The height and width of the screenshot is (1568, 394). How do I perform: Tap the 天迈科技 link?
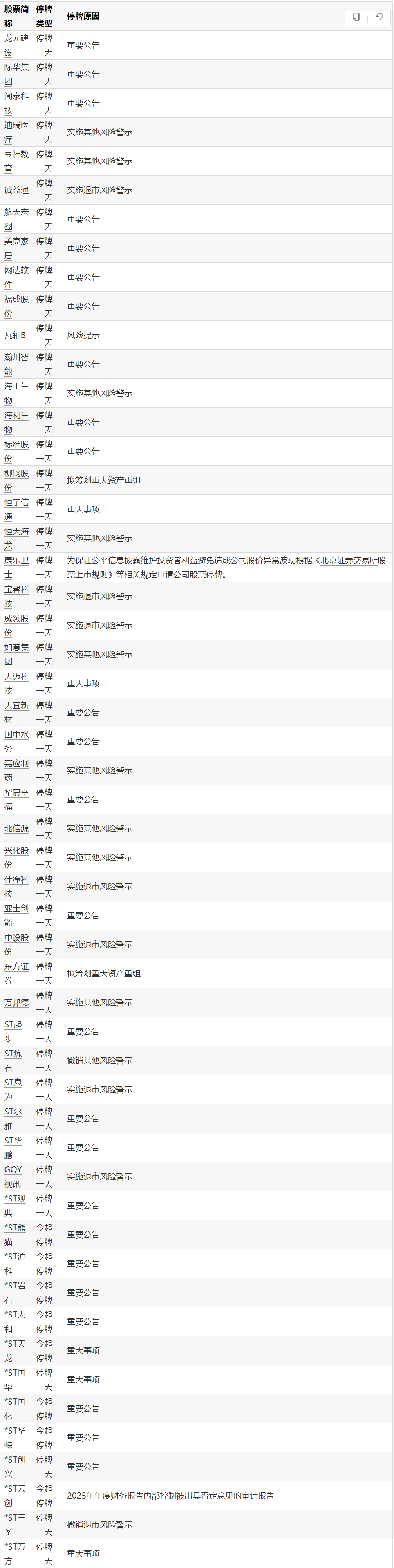tap(16, 677)
